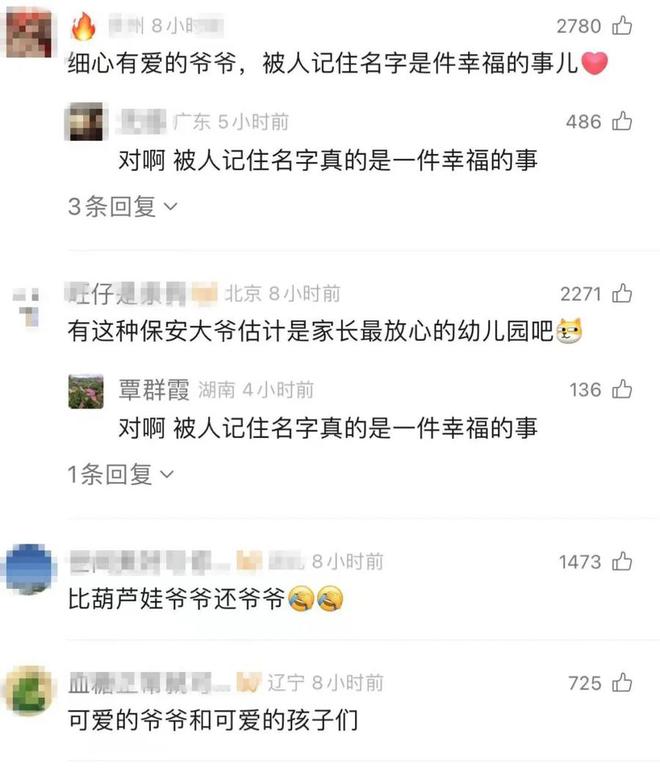Like the 葫芦娃爷爷 comment with 1473 likes

click(x=623, y=562)
